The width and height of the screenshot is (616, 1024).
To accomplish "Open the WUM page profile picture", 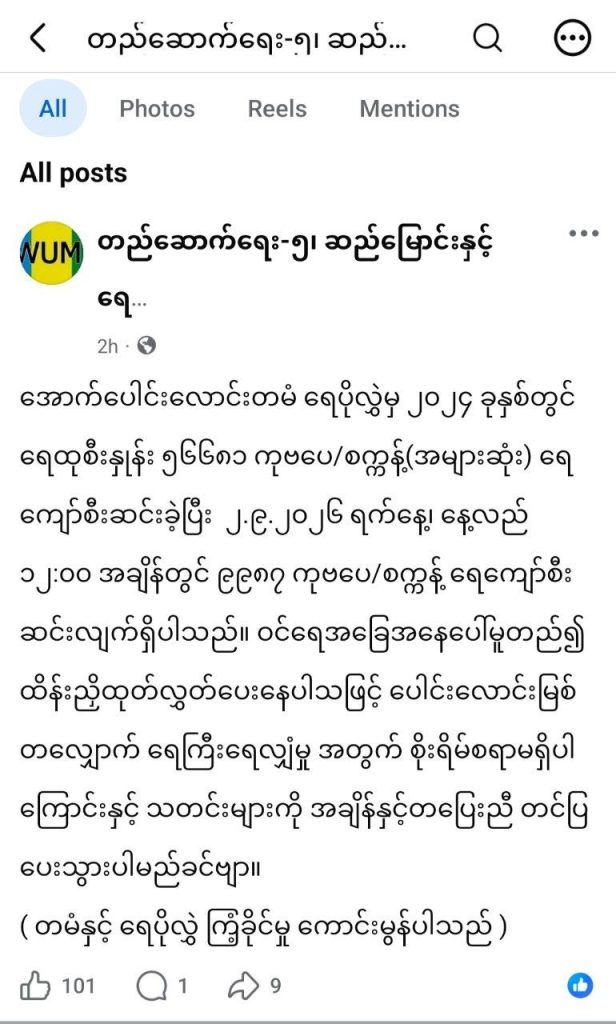I will [52, 253].
